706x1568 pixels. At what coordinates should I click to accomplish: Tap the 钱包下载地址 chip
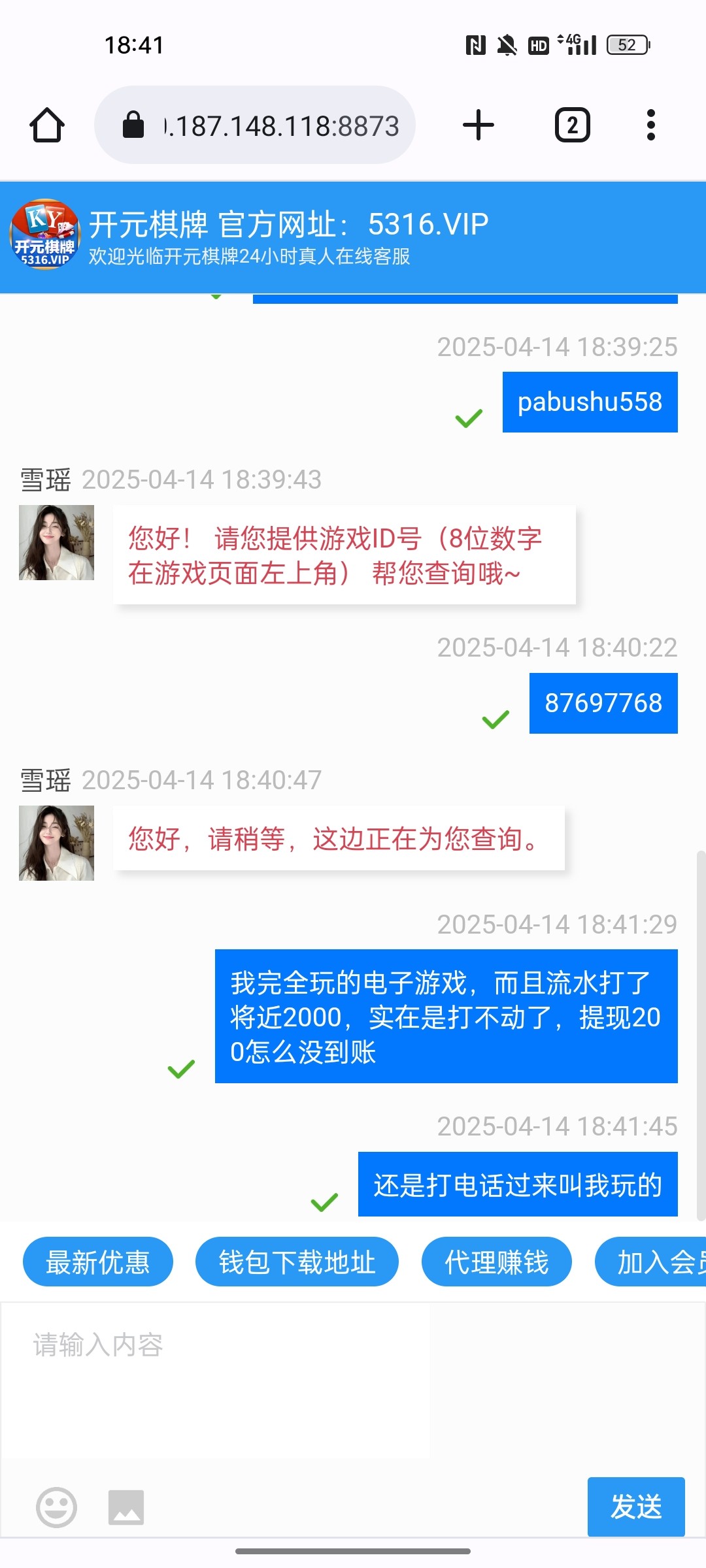click(x=297, y=1262)
